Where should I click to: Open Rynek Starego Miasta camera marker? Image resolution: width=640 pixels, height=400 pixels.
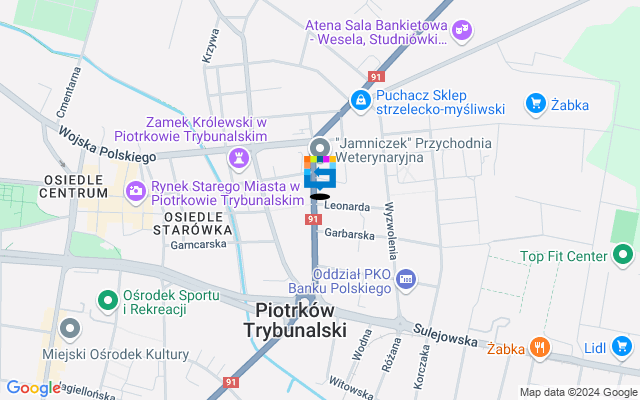point(135,189)
